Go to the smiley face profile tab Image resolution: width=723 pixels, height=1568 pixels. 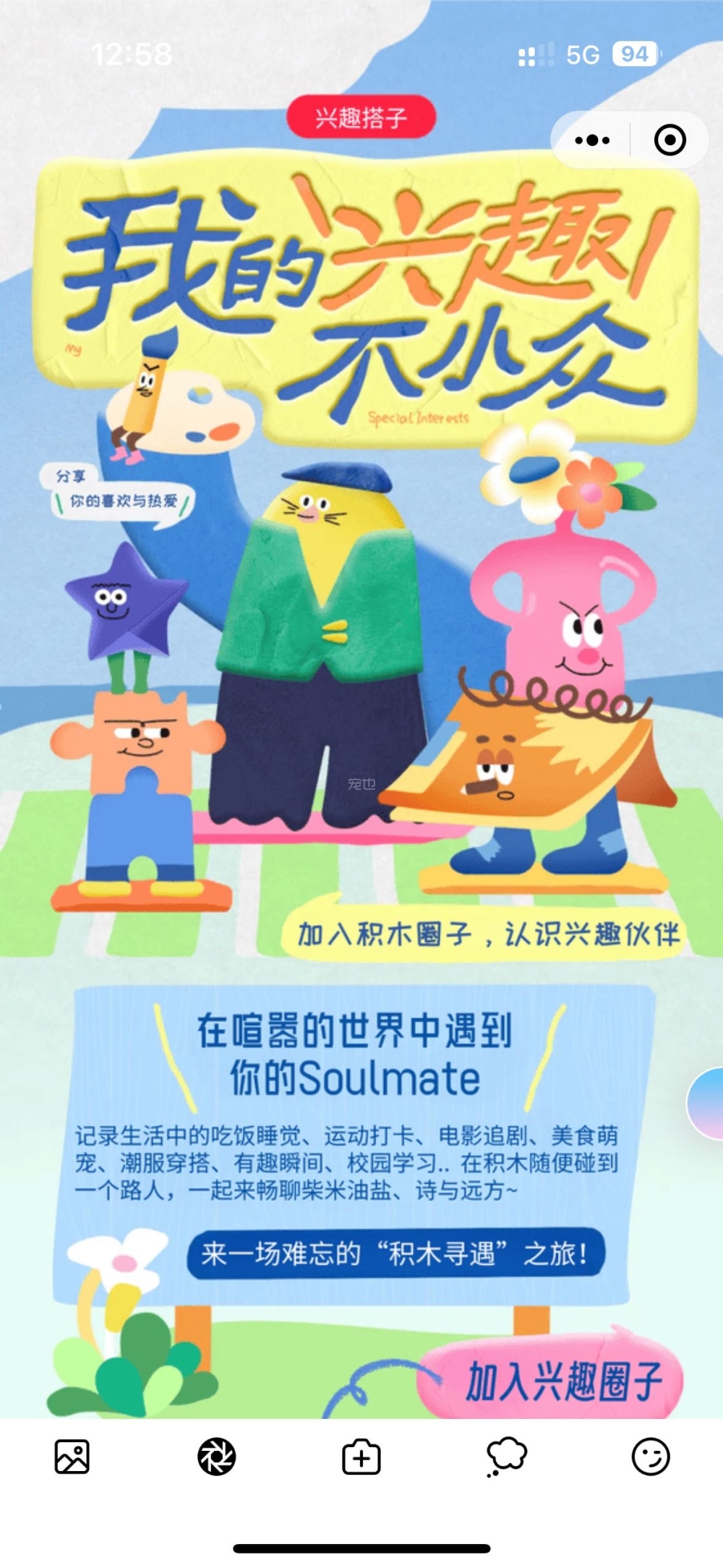pos(650,1457)
